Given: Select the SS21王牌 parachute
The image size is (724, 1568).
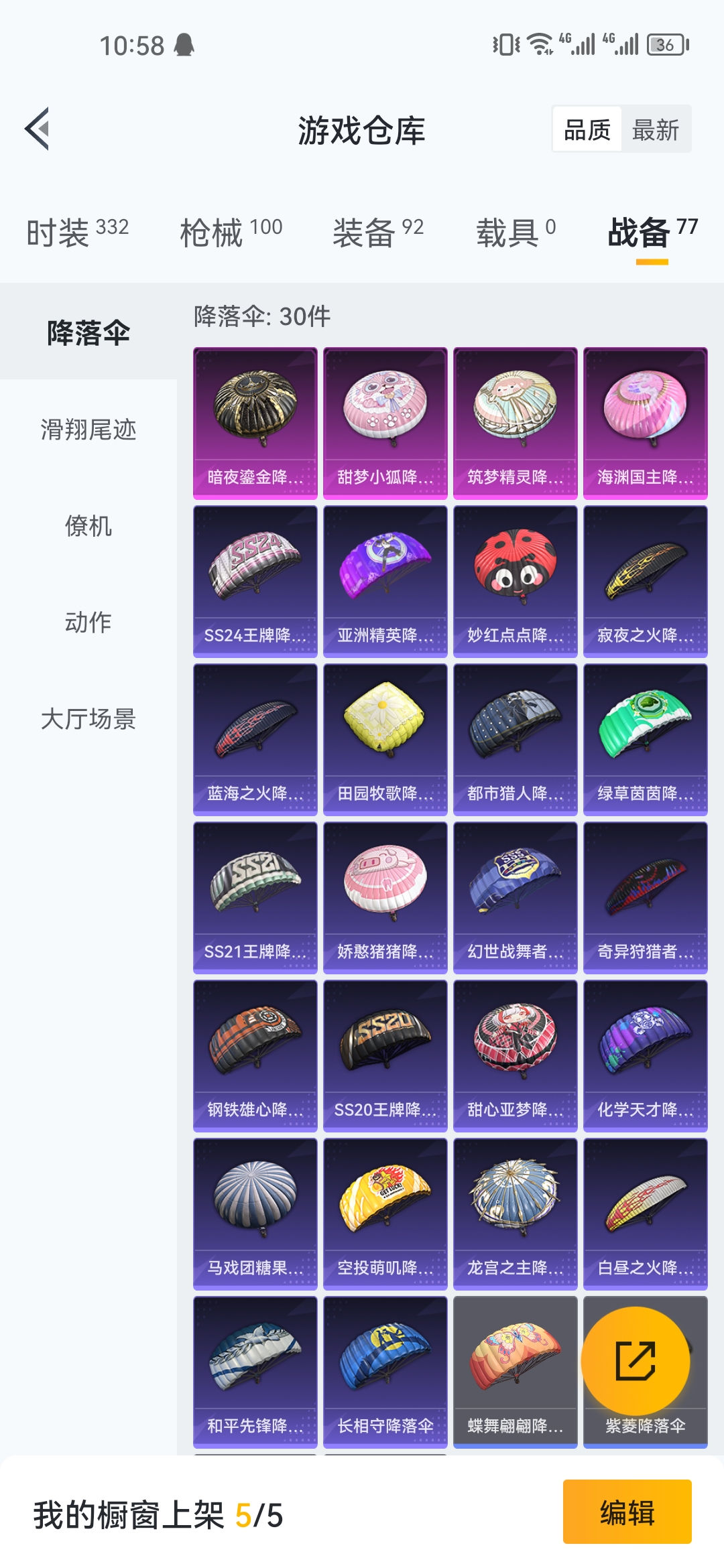Looking at the screenshot, I should [x=255, y=897].
